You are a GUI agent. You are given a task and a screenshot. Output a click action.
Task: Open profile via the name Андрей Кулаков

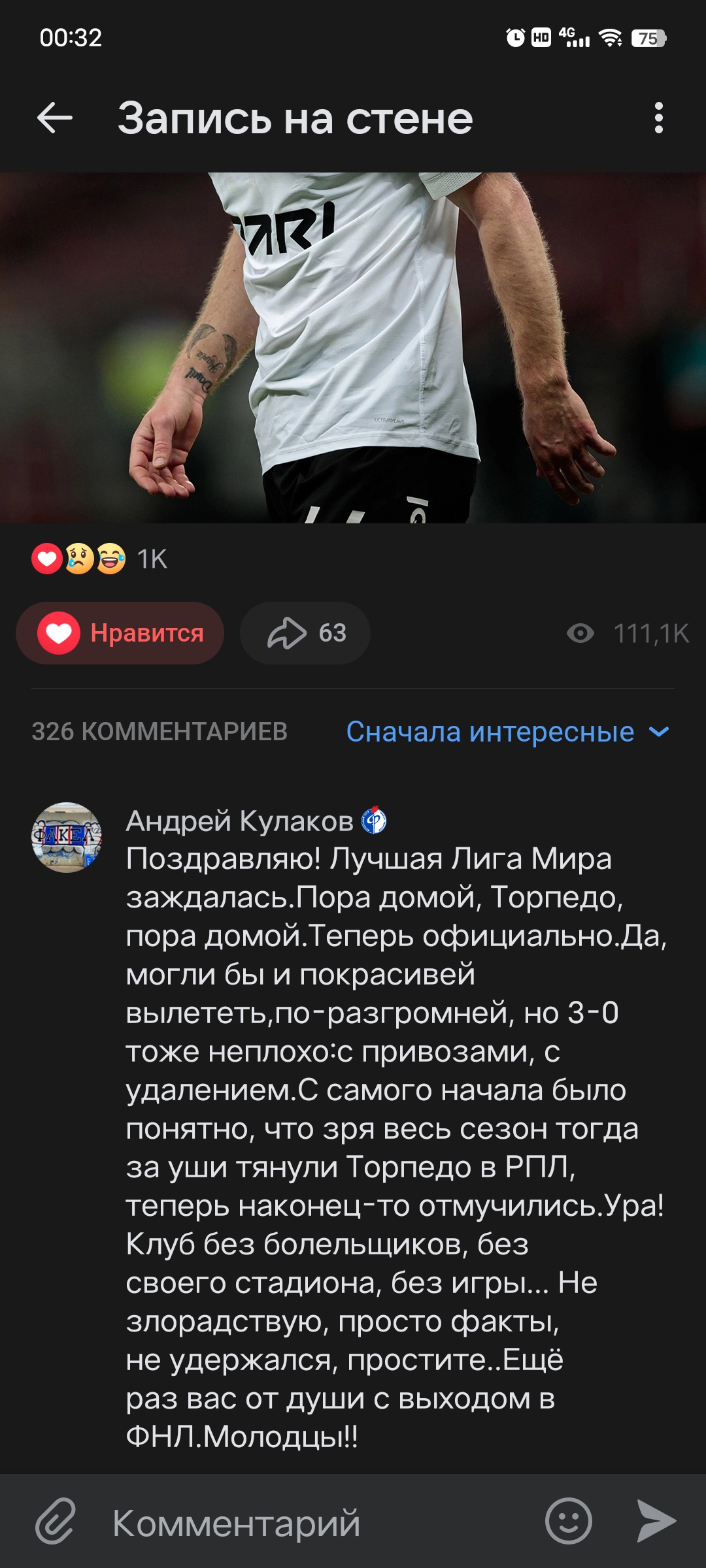pos(239,821)
